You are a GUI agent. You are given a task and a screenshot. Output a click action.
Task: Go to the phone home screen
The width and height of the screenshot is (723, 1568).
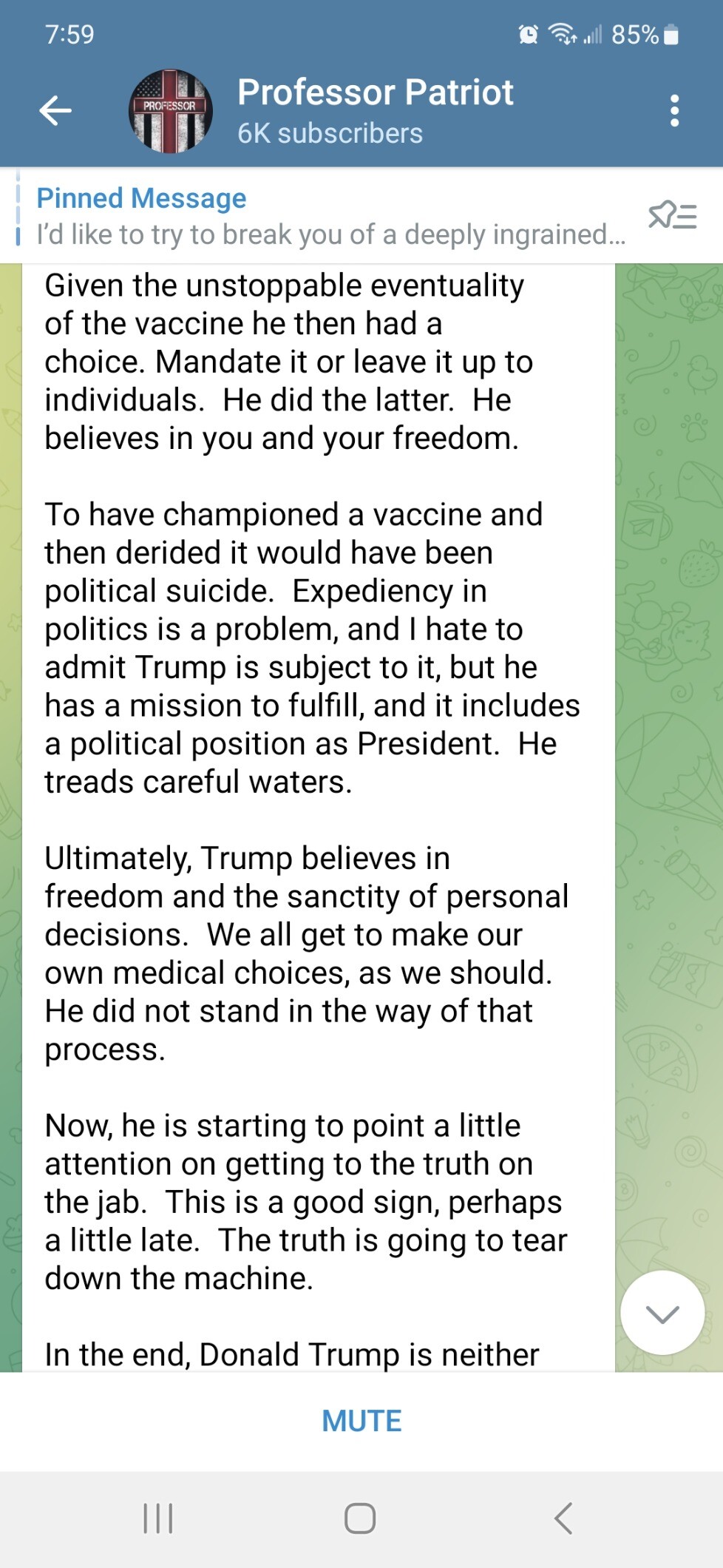click(360, 1518)
